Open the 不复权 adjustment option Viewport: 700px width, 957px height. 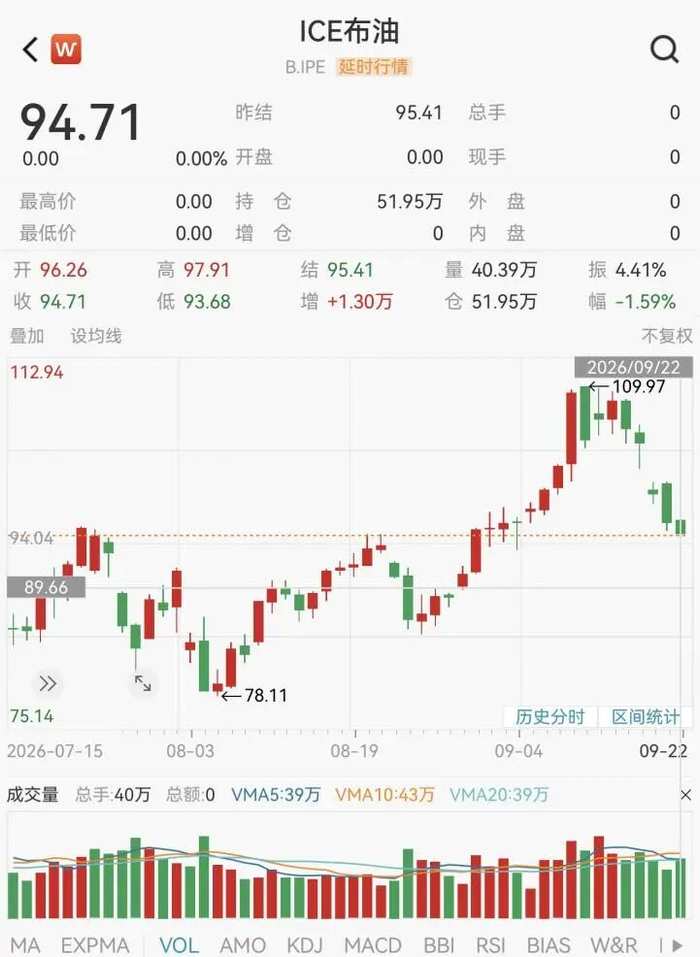[x=666, y=336]
